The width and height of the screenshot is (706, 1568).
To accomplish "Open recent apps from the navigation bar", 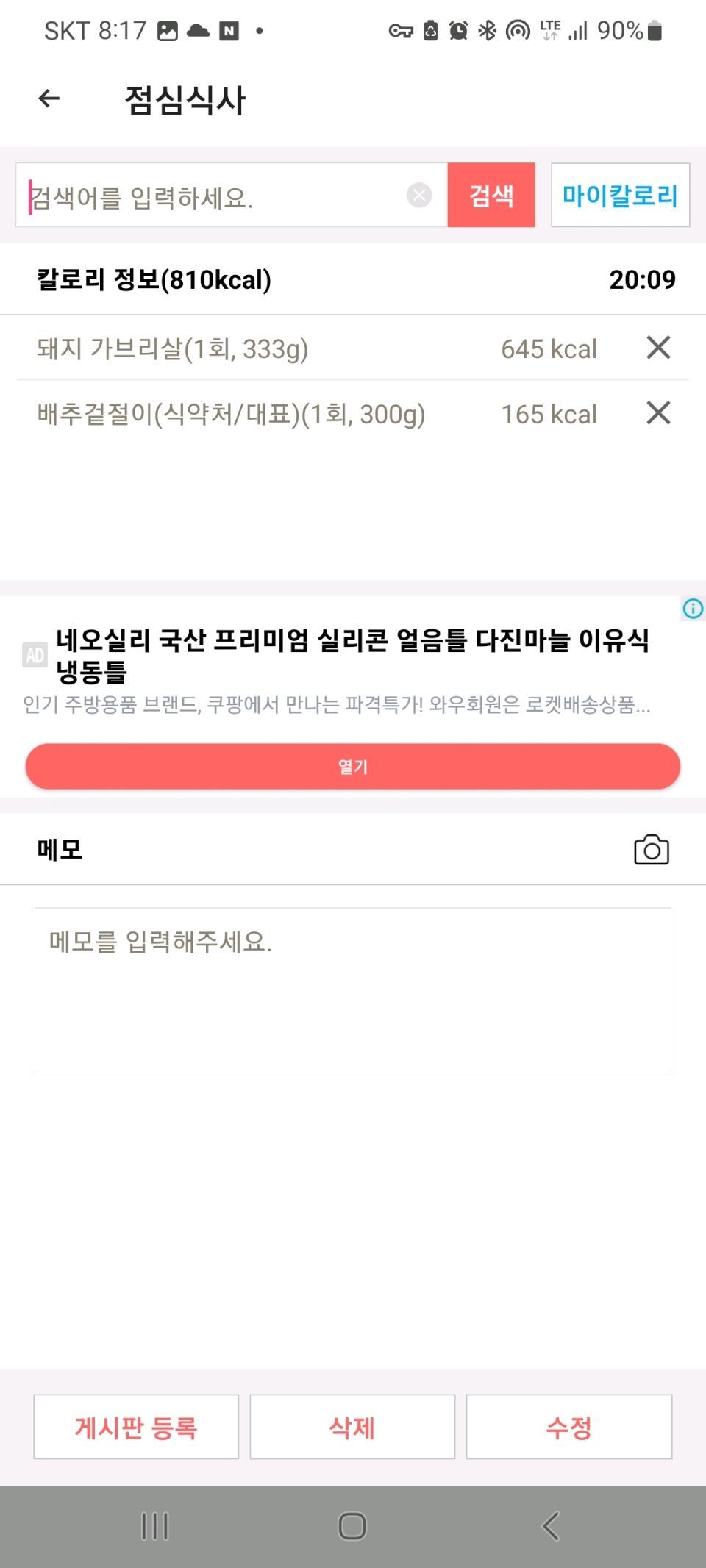I will (154, 1526).
